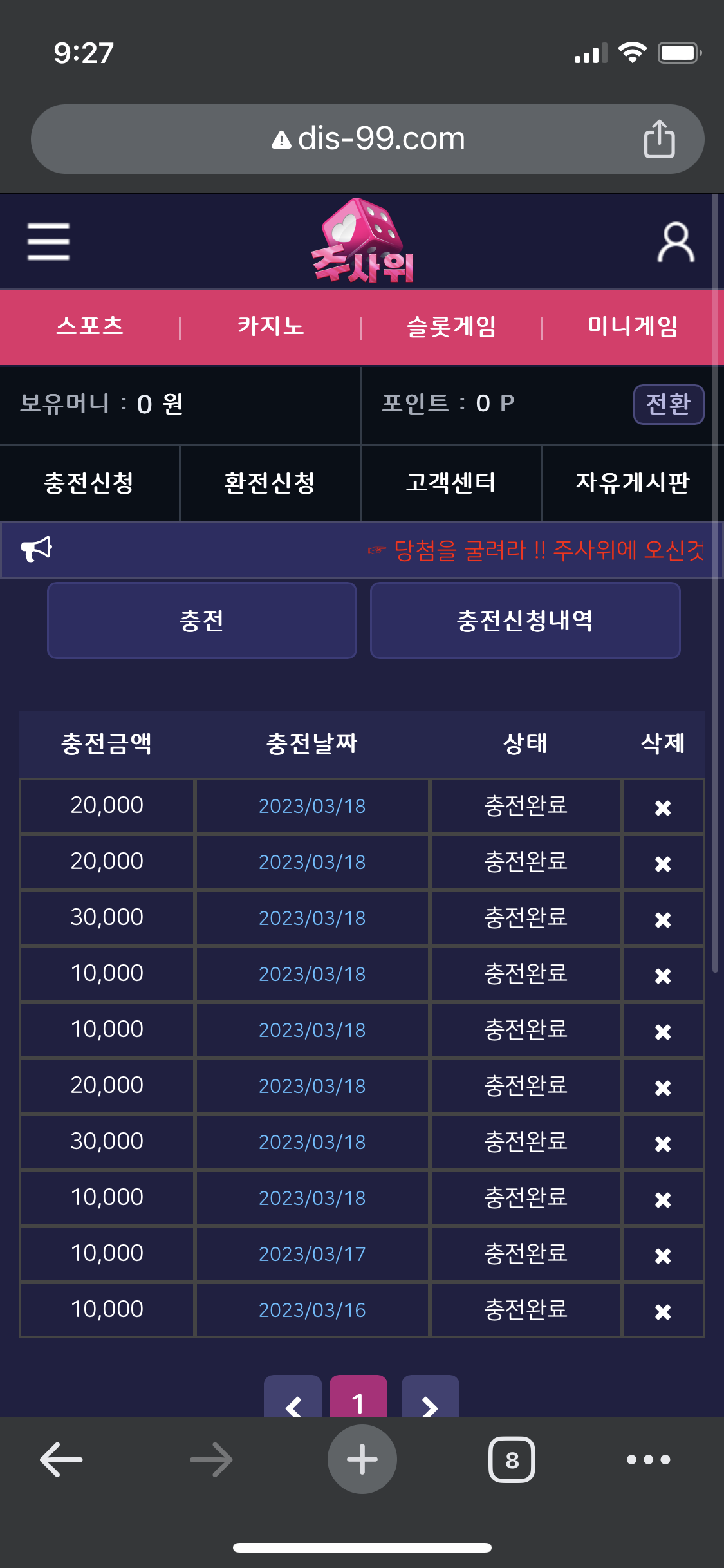
Task: Open 고객센터
Action: coord(451,483)
